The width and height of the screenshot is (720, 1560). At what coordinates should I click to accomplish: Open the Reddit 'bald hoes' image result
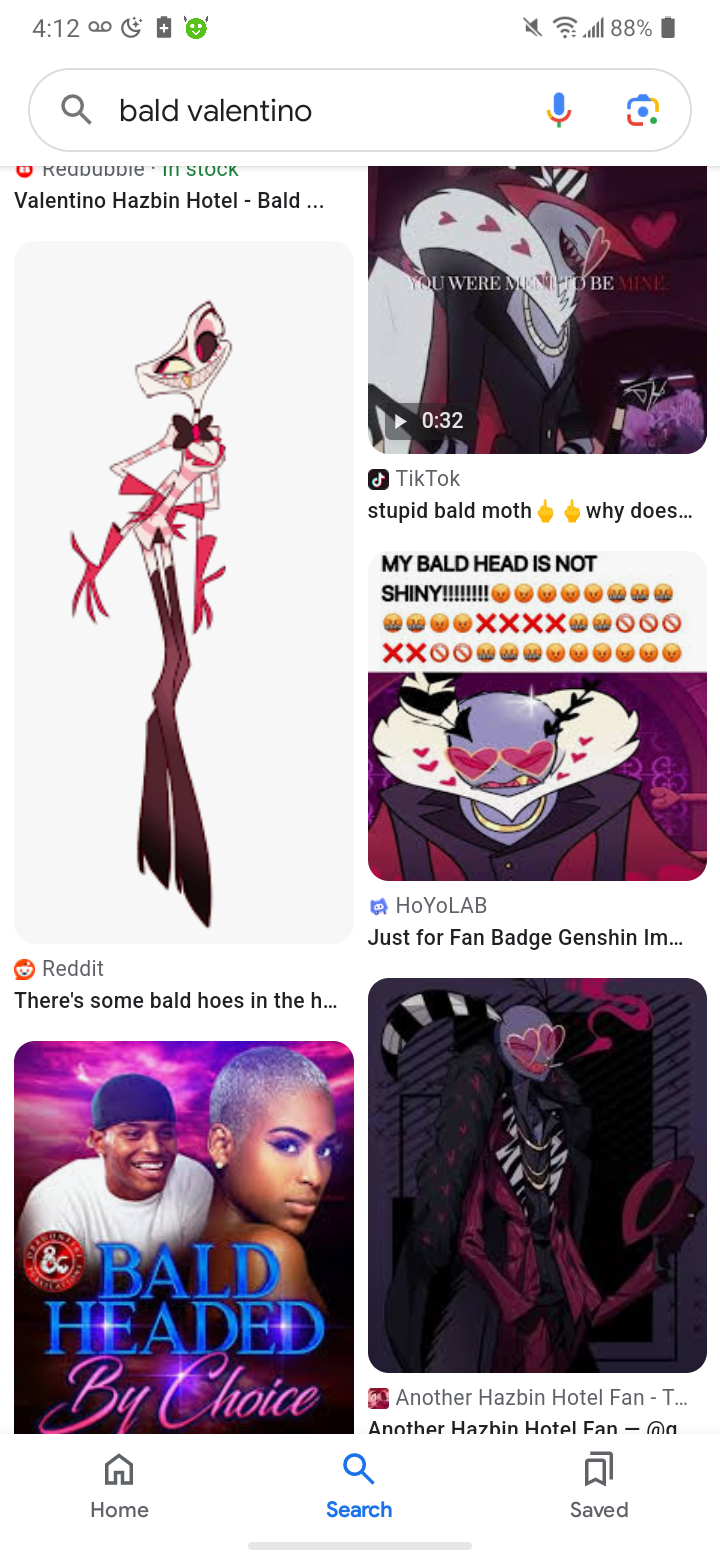click(x=184, y=592)
